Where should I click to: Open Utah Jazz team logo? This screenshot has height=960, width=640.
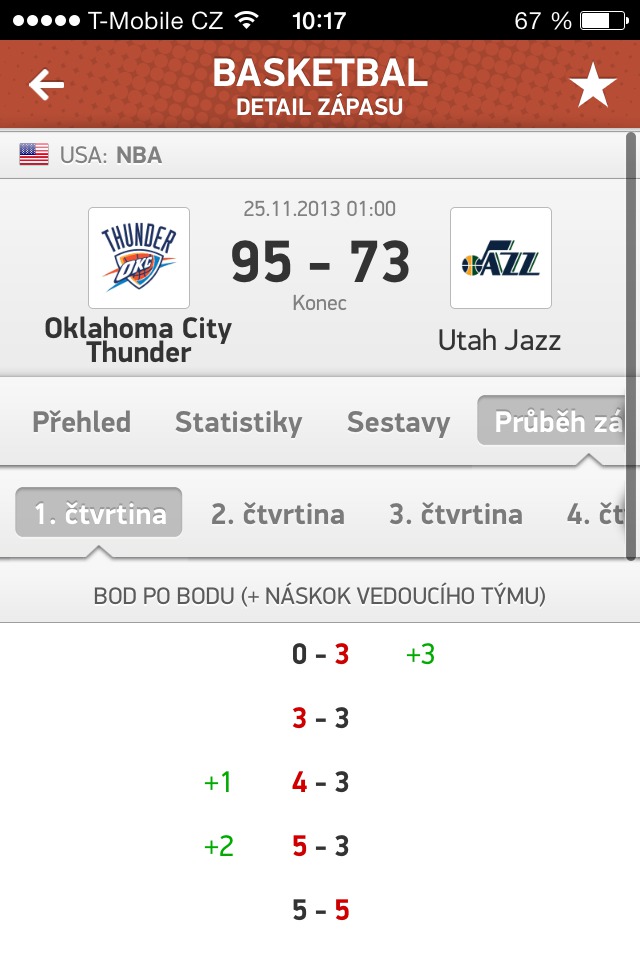point(501,258)
